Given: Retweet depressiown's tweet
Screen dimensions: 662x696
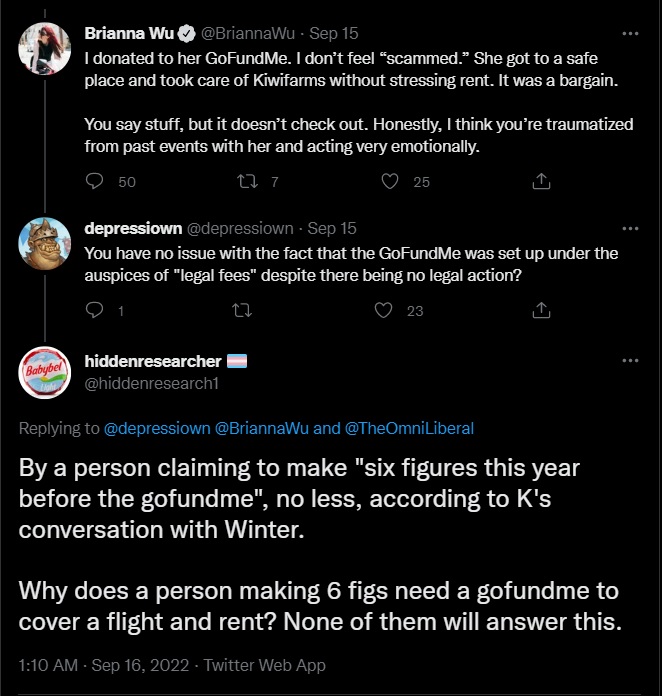Looking at the screenshot, I should tap(242, 311).
